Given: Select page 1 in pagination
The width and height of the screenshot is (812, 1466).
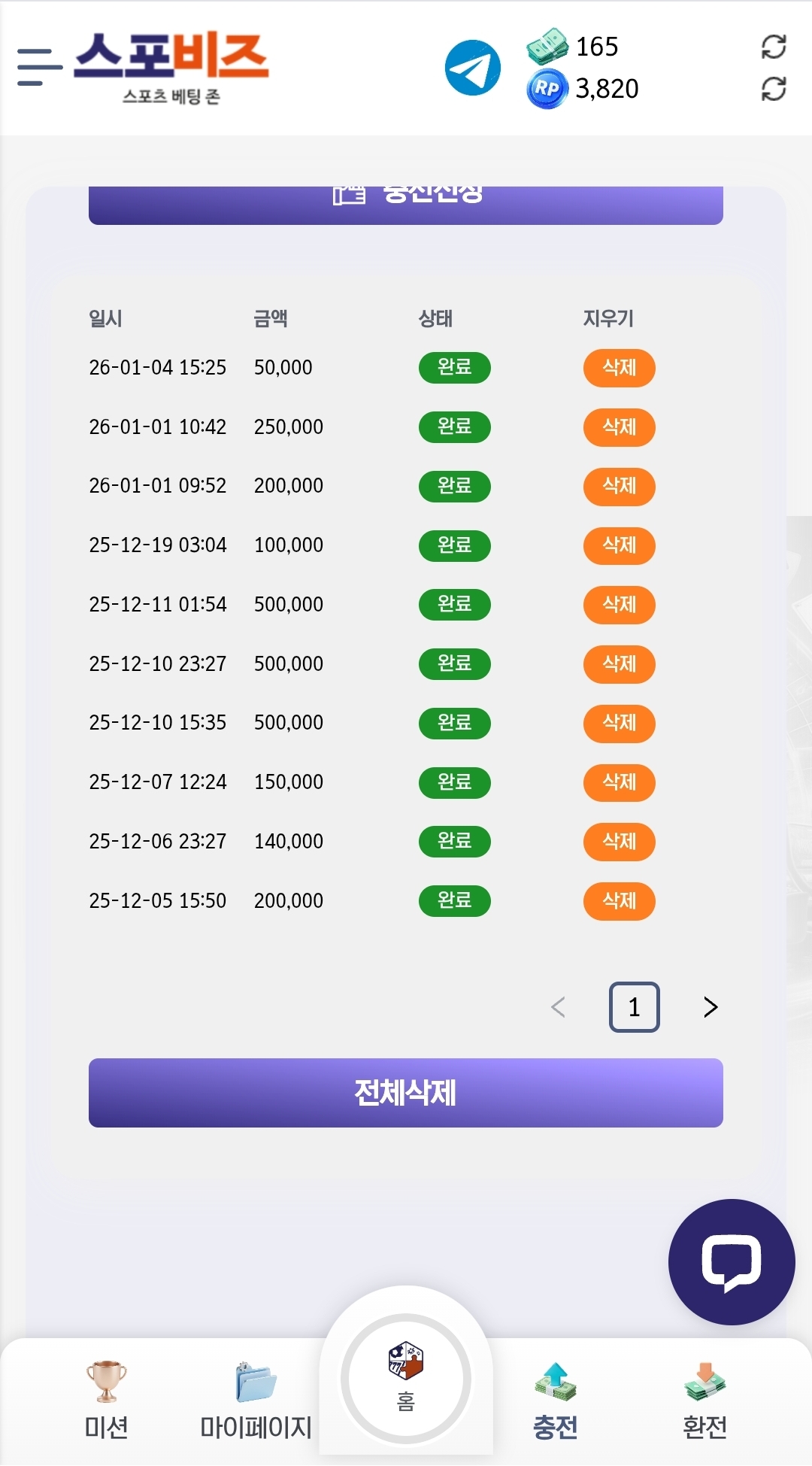Looking at the screenshot, I should point(634,1007).
